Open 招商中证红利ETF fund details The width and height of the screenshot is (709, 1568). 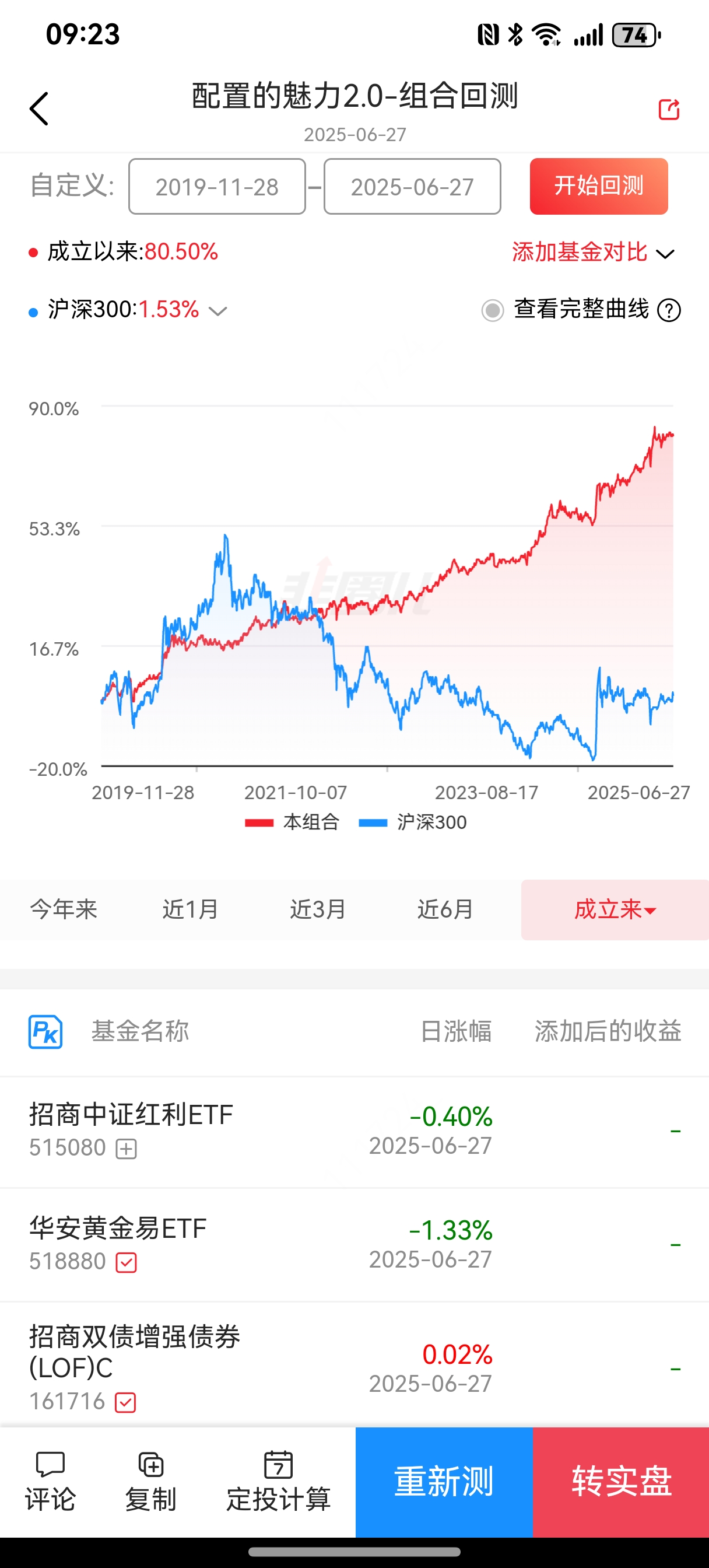click(x=131, y=1115)
